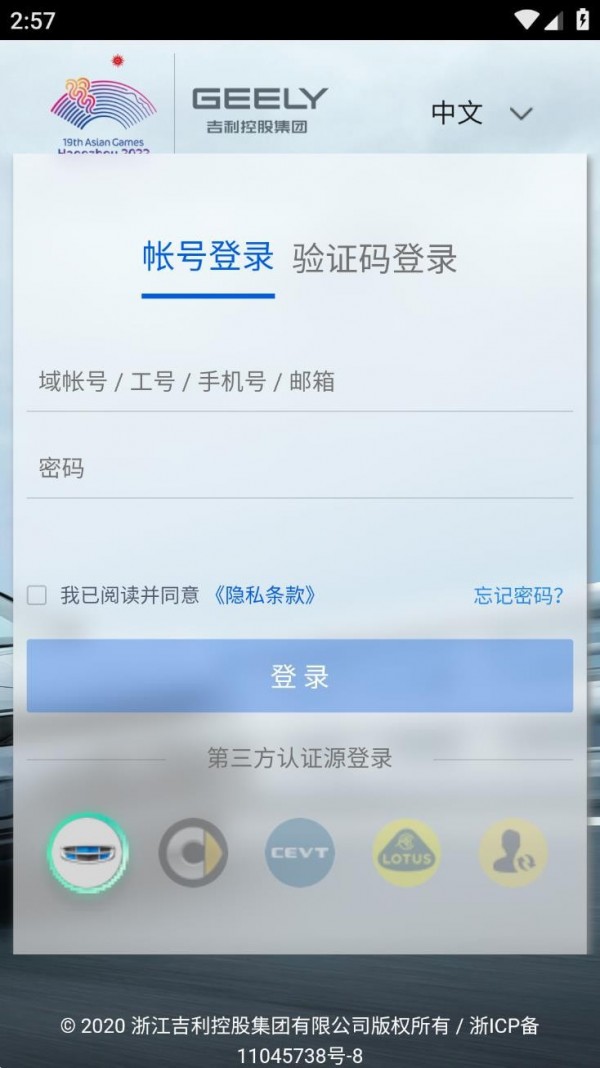Image resolution: width=600 pixels, height=1068 pixels.
Task: Tap the yellow user-sync login icon
Action: (x=513, y=853)
